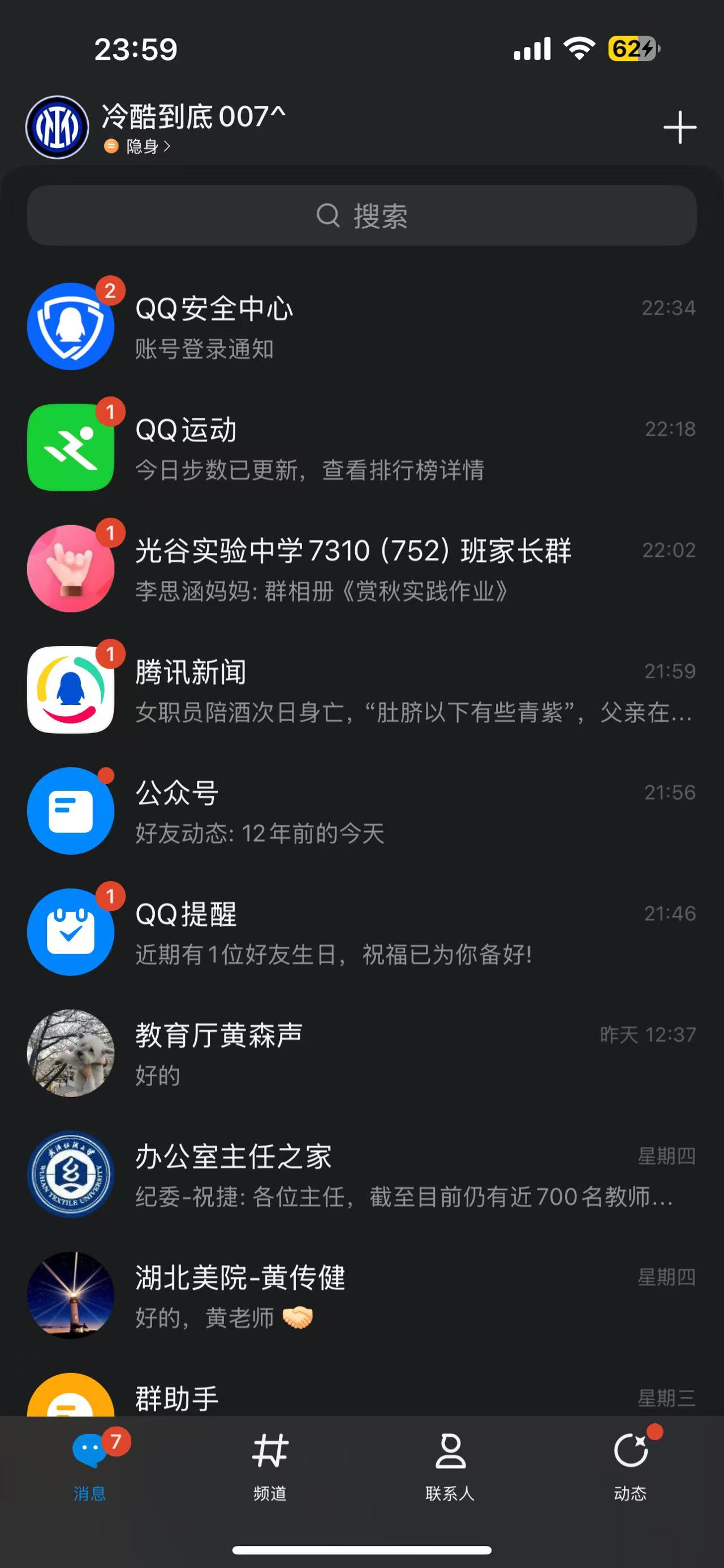The image size is (724, 1568).
Task: Tap the profile avatar at top left
Action: coord(57,127)
